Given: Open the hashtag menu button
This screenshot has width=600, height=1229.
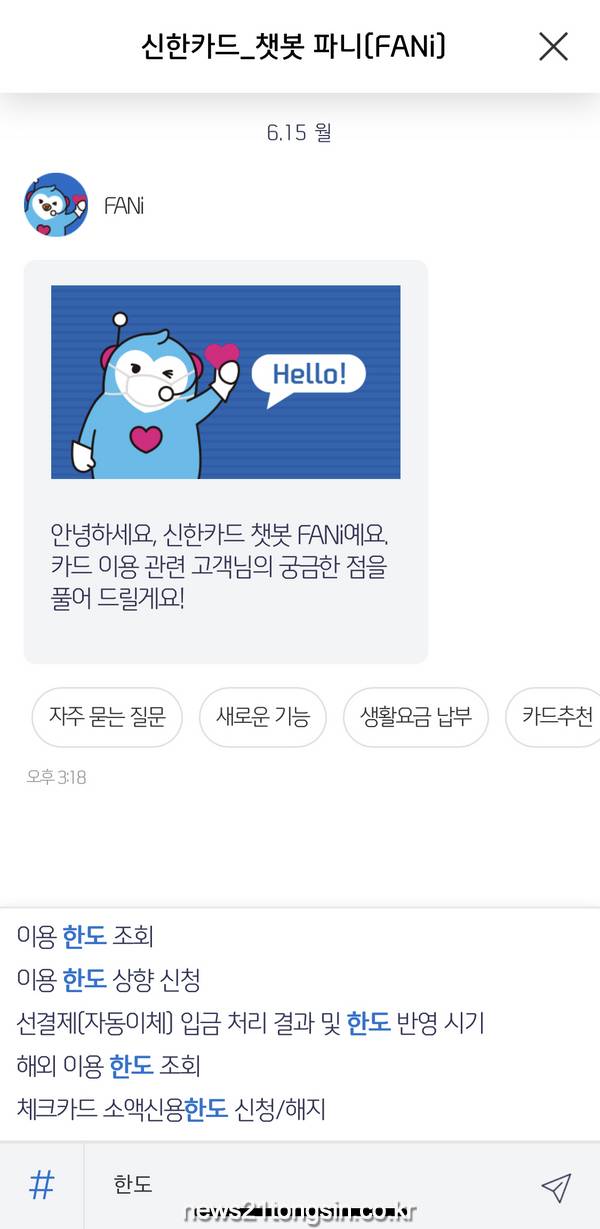Looking at the screenshot, I should [42, 1186].
